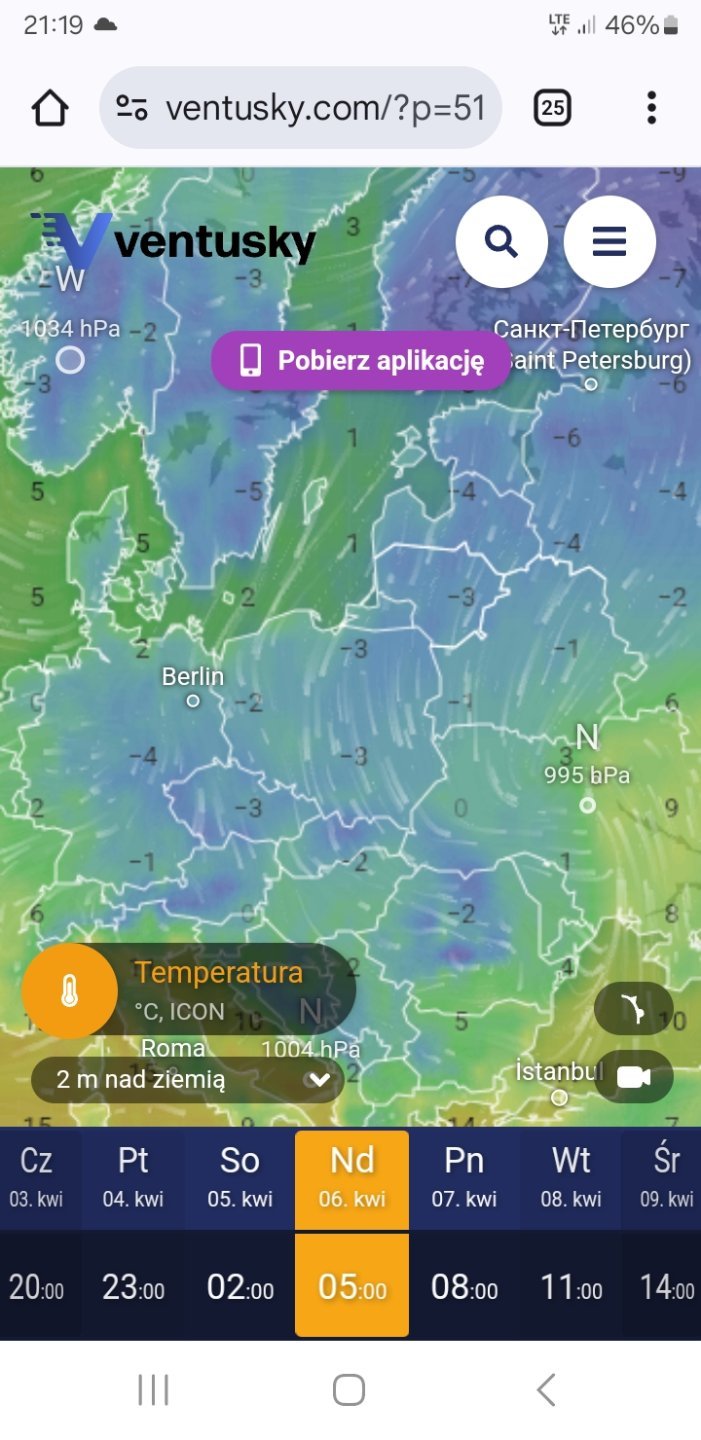Open the webcams camera icon

coord(633,1077)
